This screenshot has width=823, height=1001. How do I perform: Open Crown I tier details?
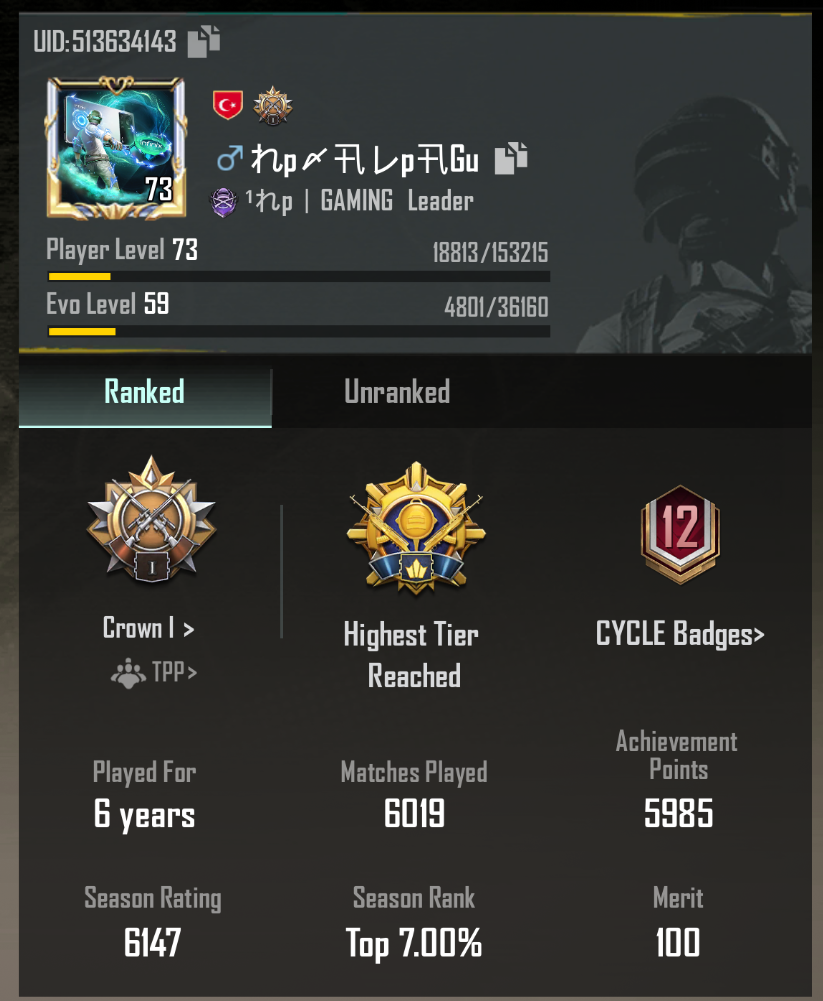click(149, 628)
